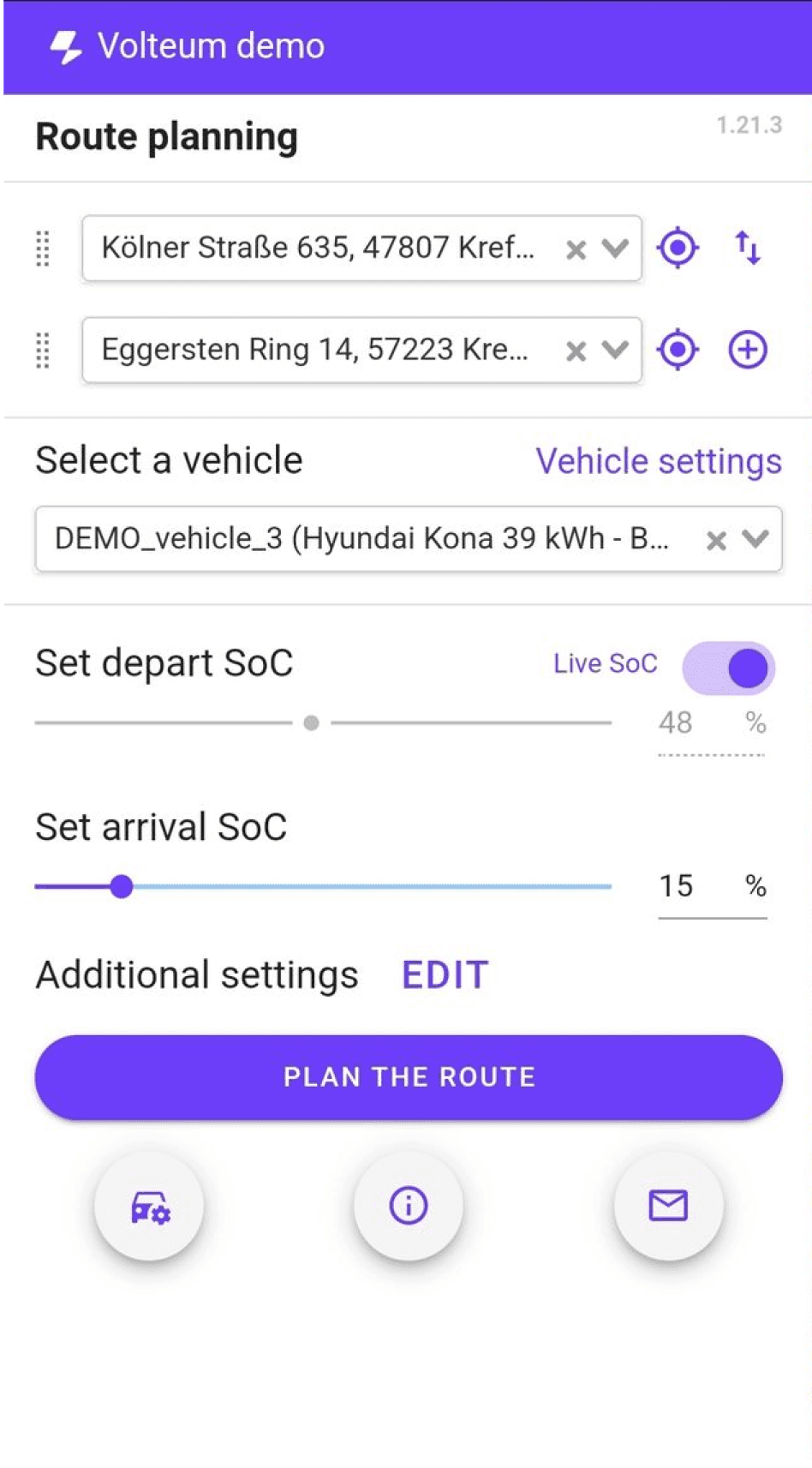Edit the additional settings
The height and width of the screenshot is (1468, 812).
tap(445, 975)
